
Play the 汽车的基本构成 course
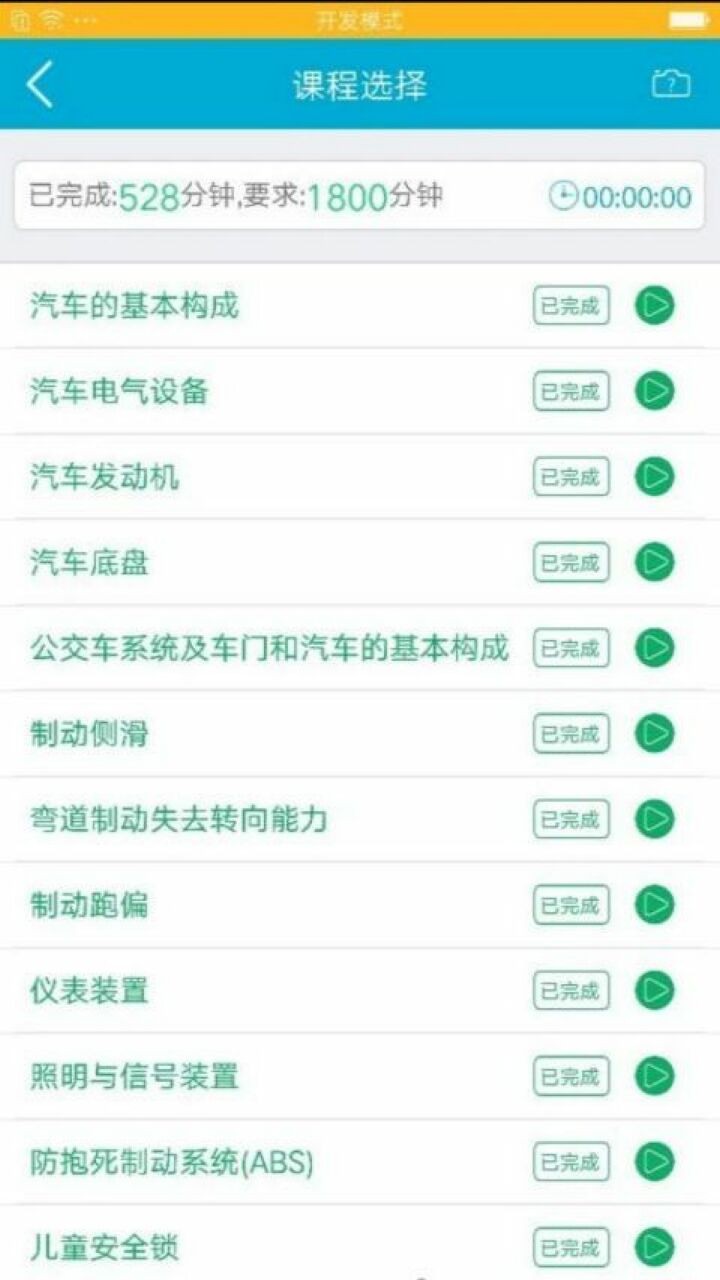click(x=654, y=306)
